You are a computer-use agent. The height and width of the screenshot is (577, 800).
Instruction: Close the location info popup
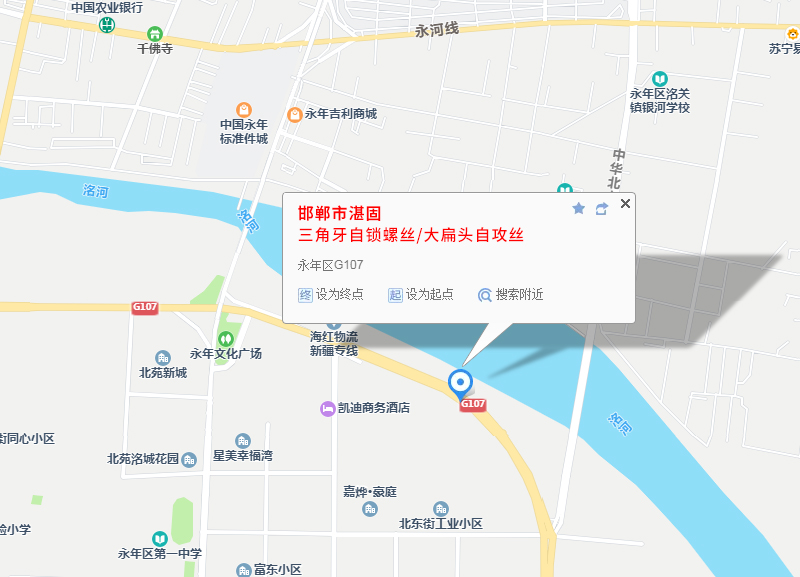(625, 204)
